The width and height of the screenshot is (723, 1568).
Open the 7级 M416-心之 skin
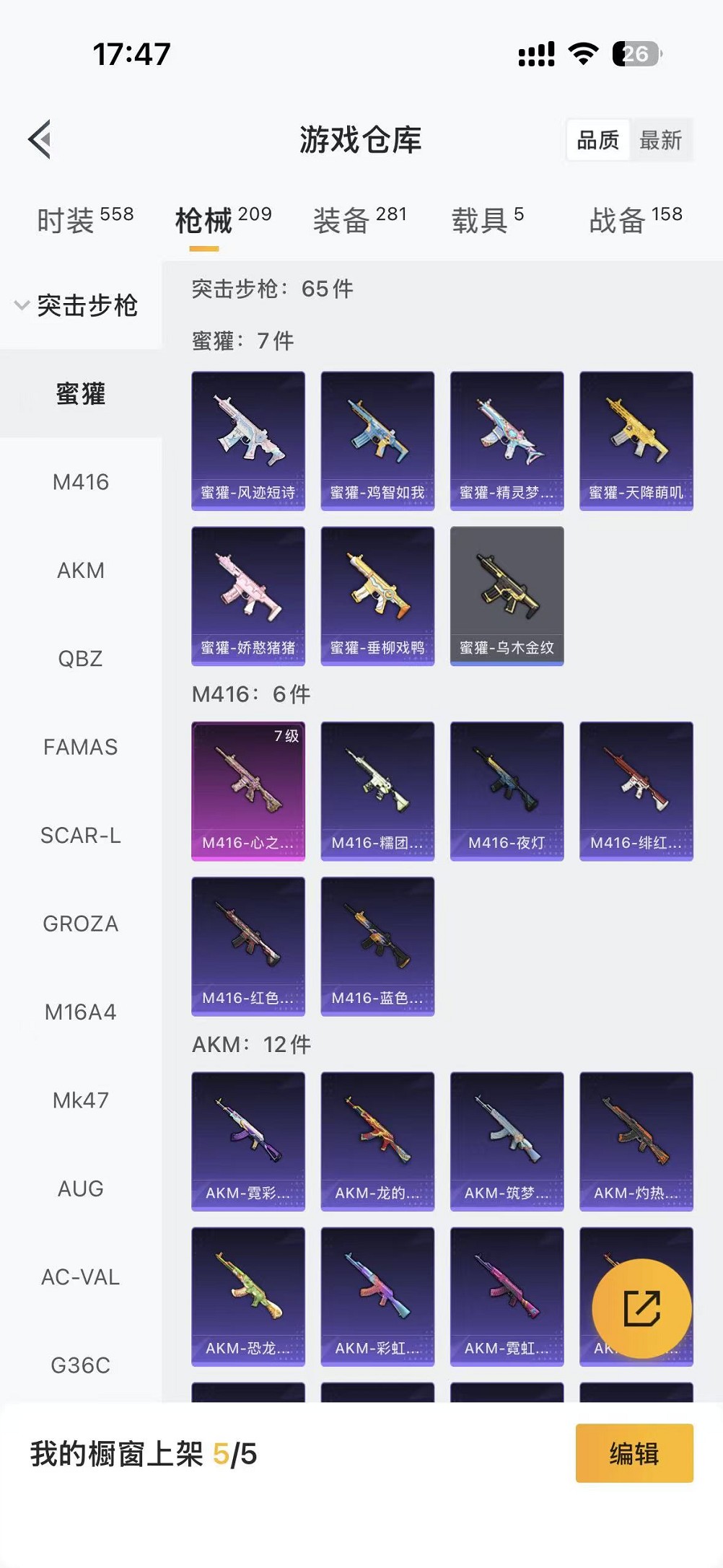tap(248, 790)
